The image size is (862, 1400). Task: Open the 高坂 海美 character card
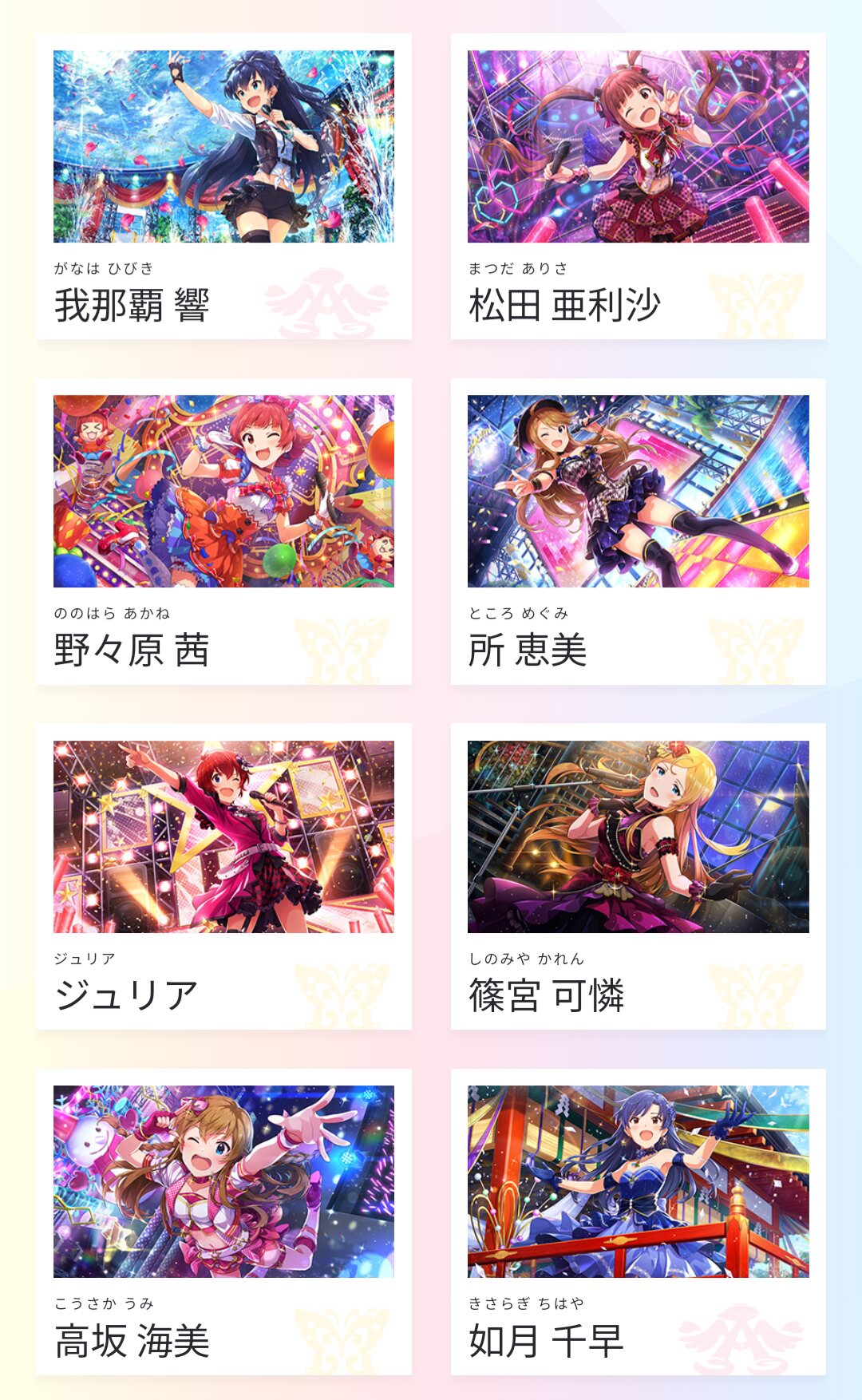coord(223,1222)
